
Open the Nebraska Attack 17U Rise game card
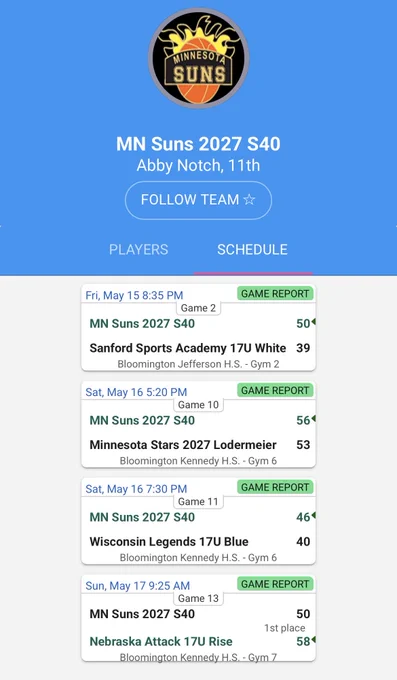tap(198, 618)
